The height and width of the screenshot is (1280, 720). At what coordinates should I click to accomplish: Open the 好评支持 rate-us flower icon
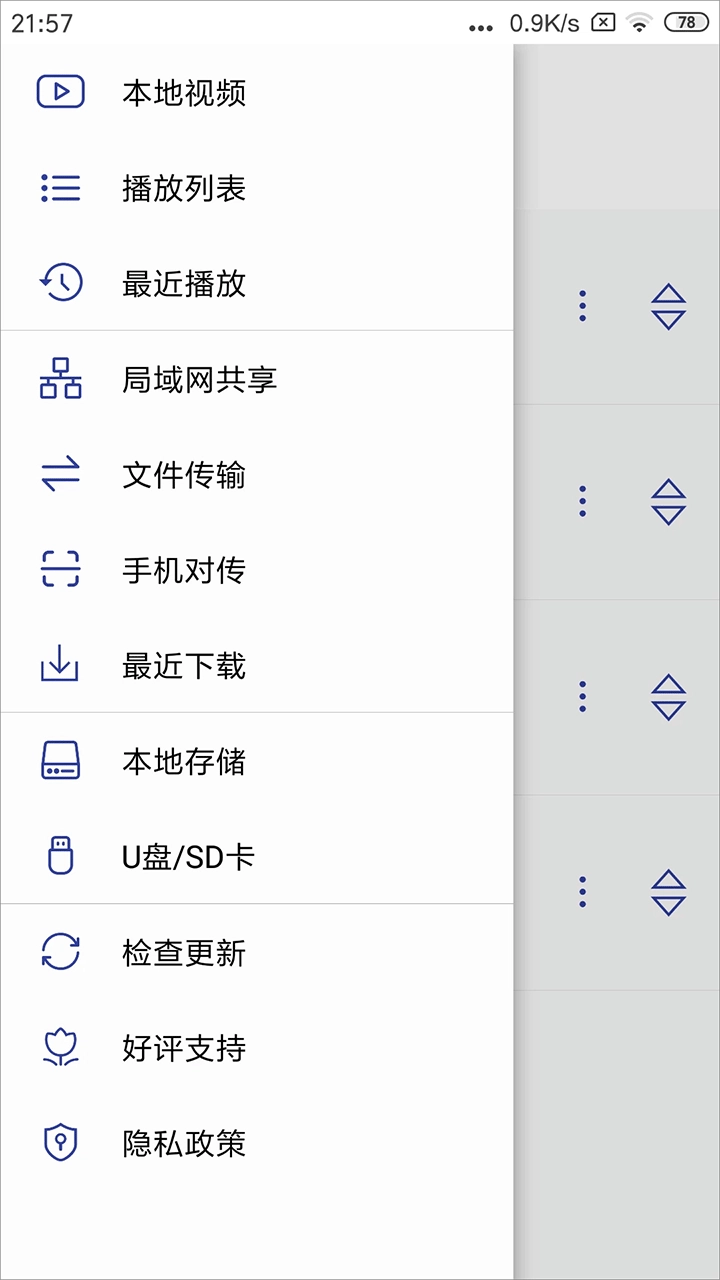[60, 1048]
